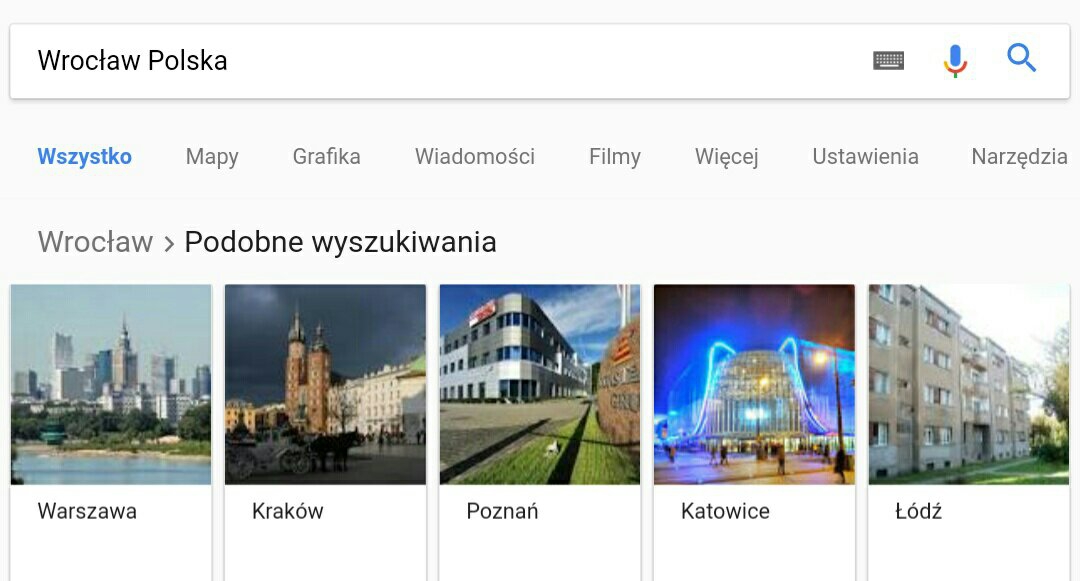This screenshot has width=1080, height=581.
Task: Start voice search with the microphone
Action: pyautogui.click(x=955, y=61)
